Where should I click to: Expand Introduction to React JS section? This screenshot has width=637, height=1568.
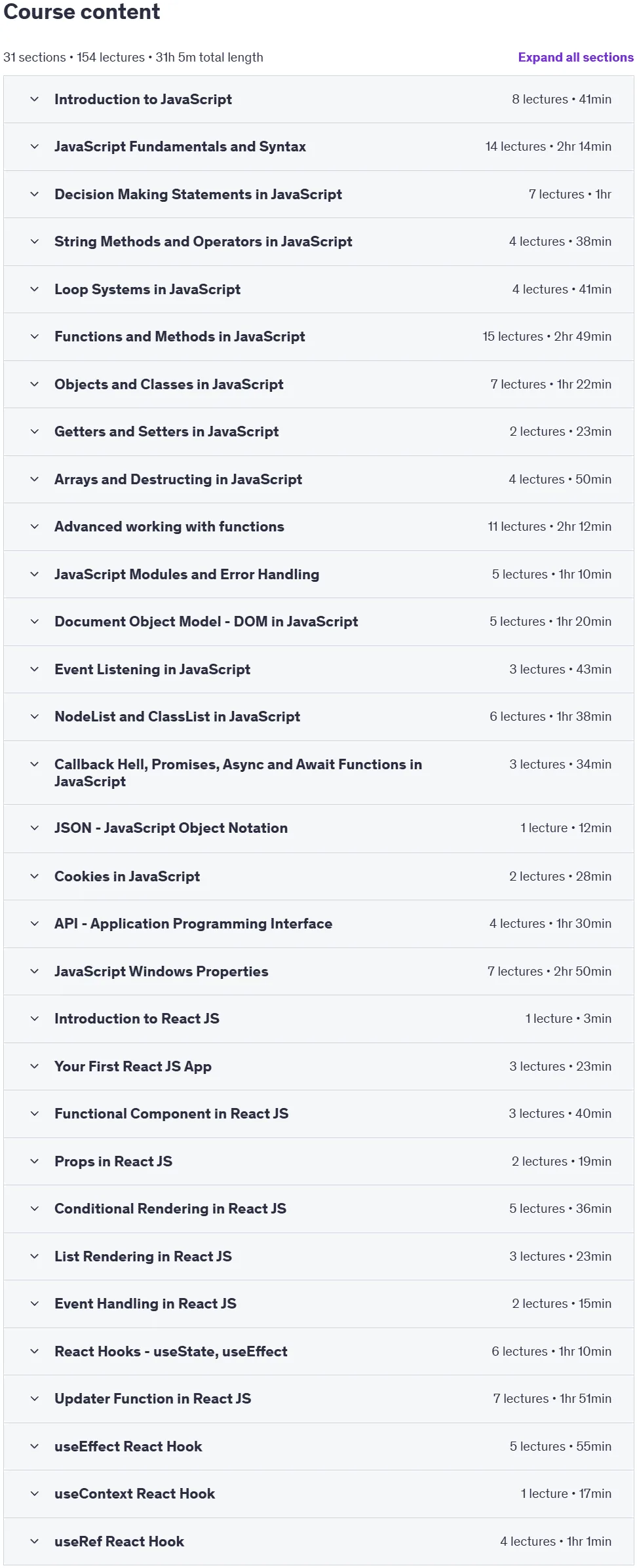pyautogui.click(x=318, y=1019)
